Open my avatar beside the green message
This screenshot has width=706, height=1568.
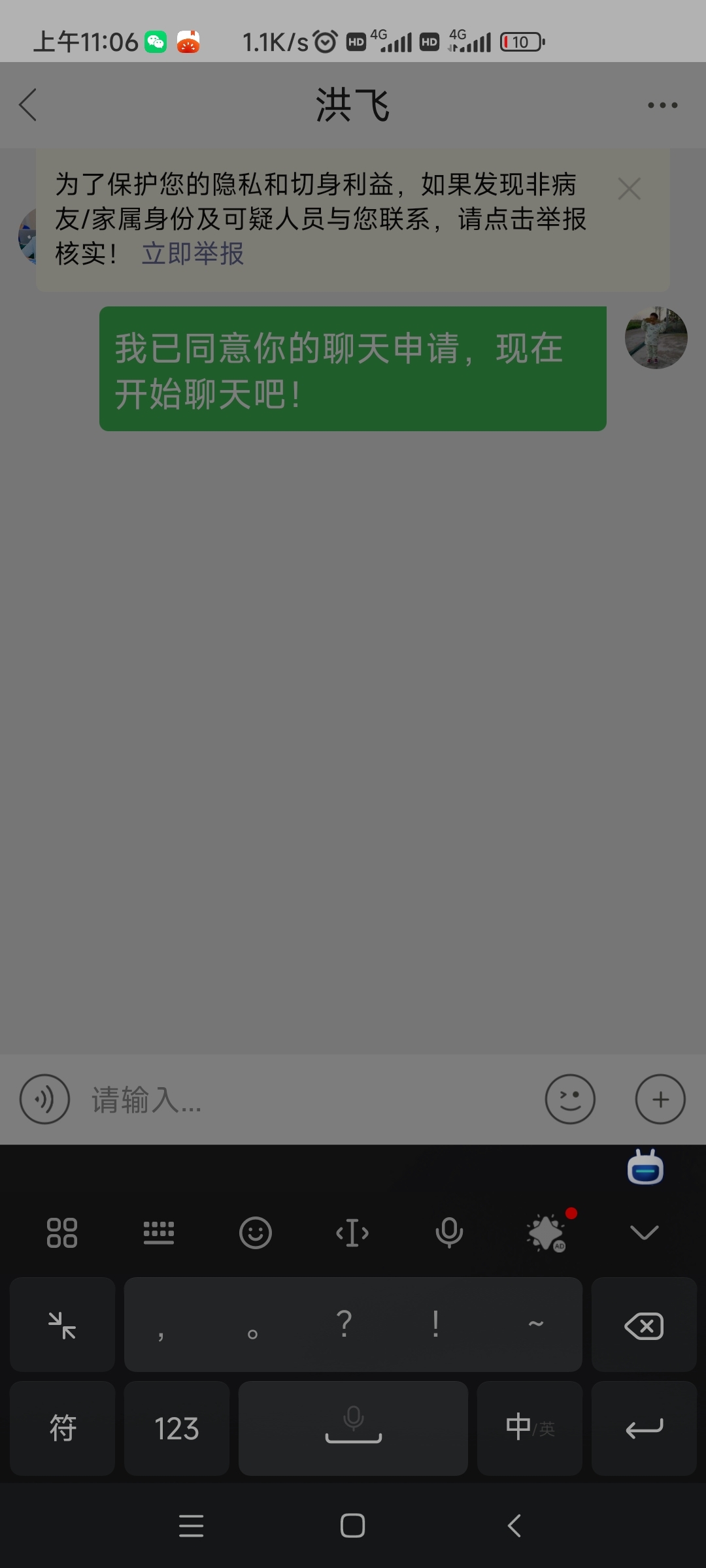(x=656, y=338)
